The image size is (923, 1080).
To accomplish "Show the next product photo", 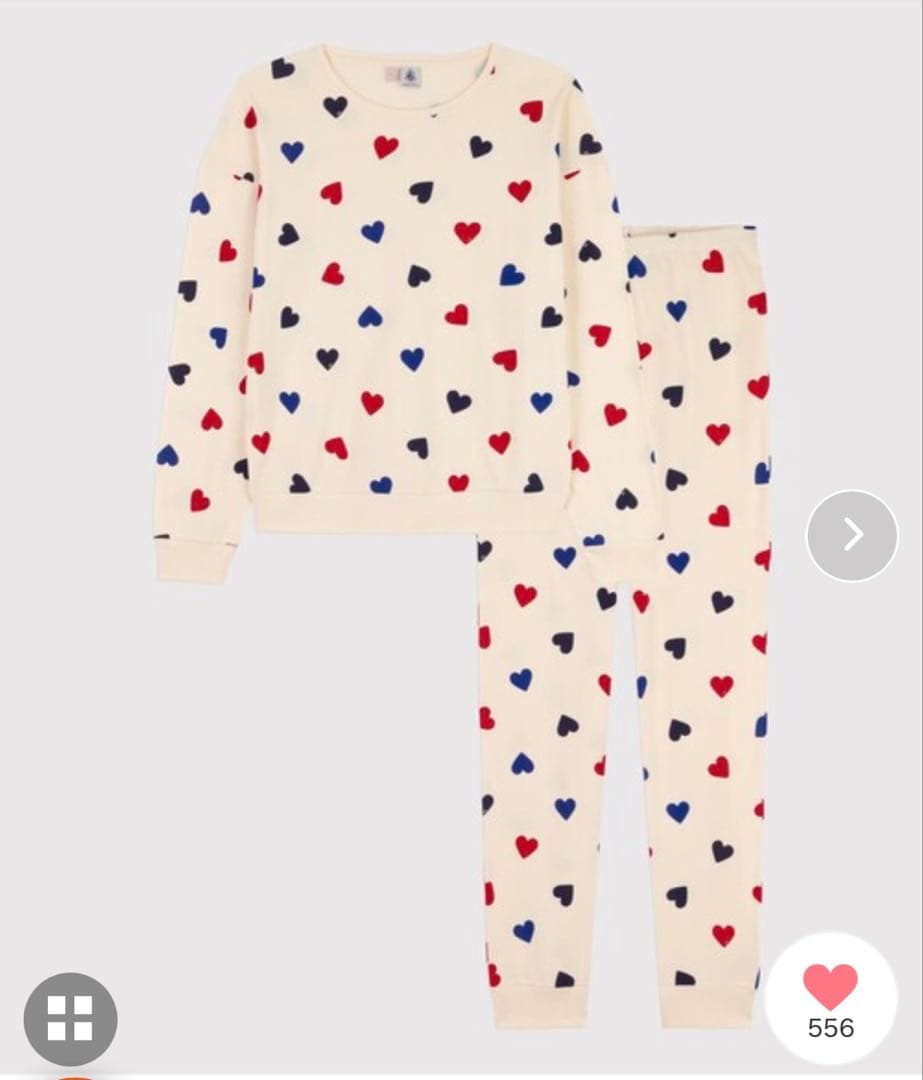I will [x=852, y=536].
